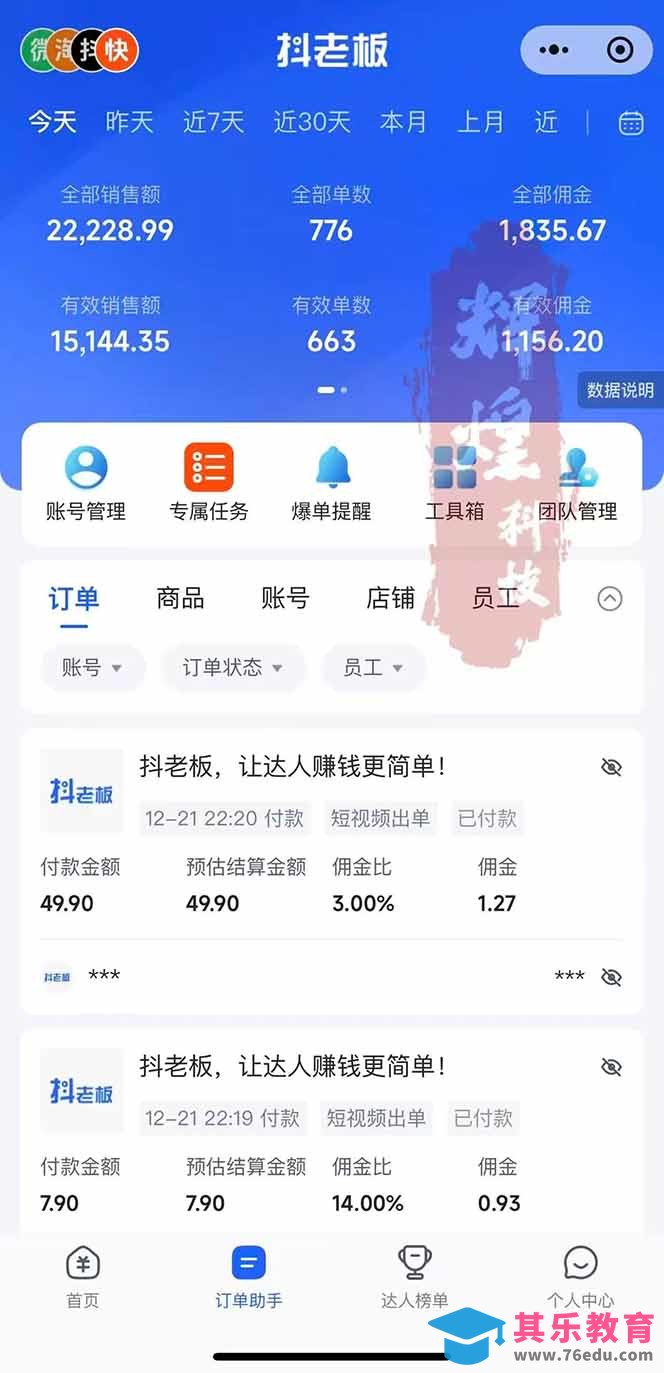
Task: Open the 达人榜单 tab
Action: pyautogui.click(x=414, y=1277)
